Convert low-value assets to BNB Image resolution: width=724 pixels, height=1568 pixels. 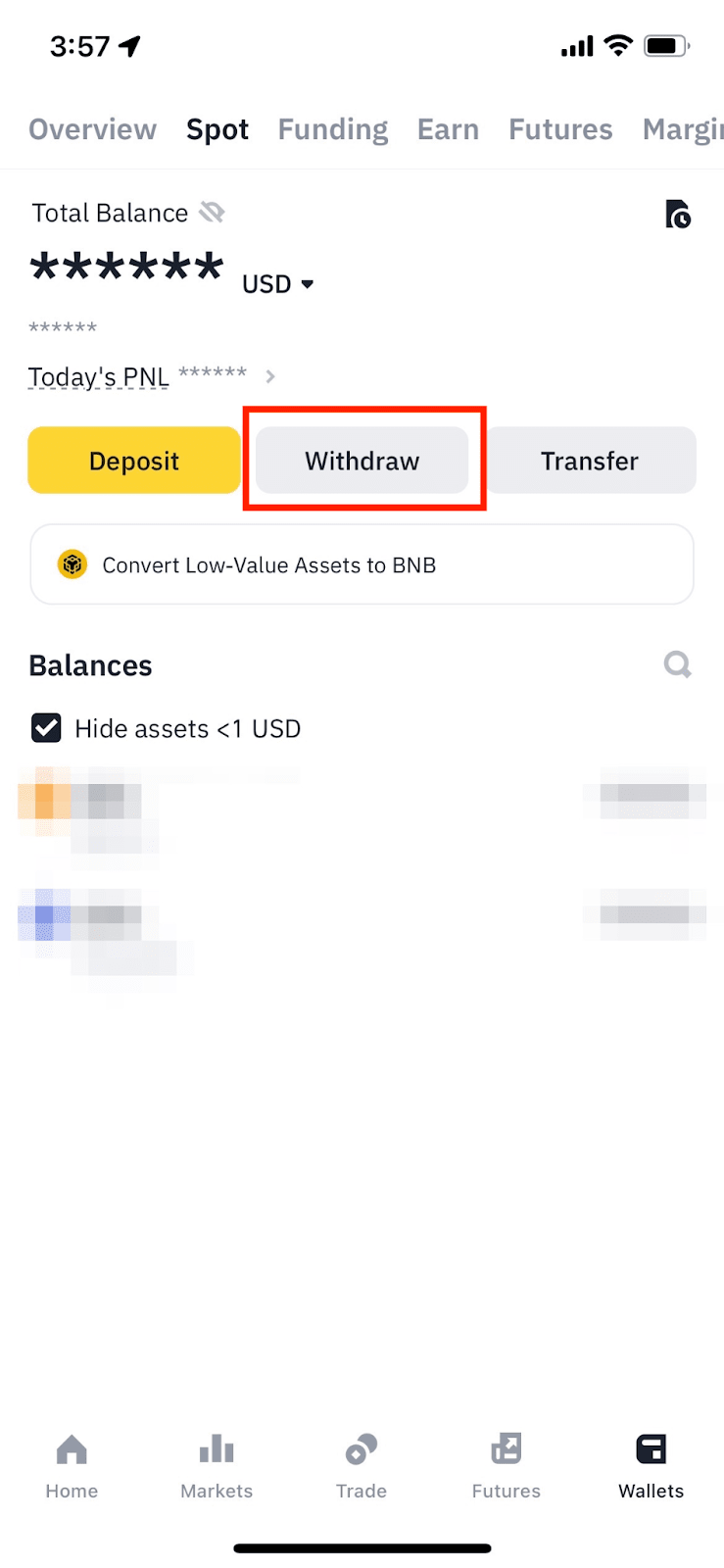(362, 565)
